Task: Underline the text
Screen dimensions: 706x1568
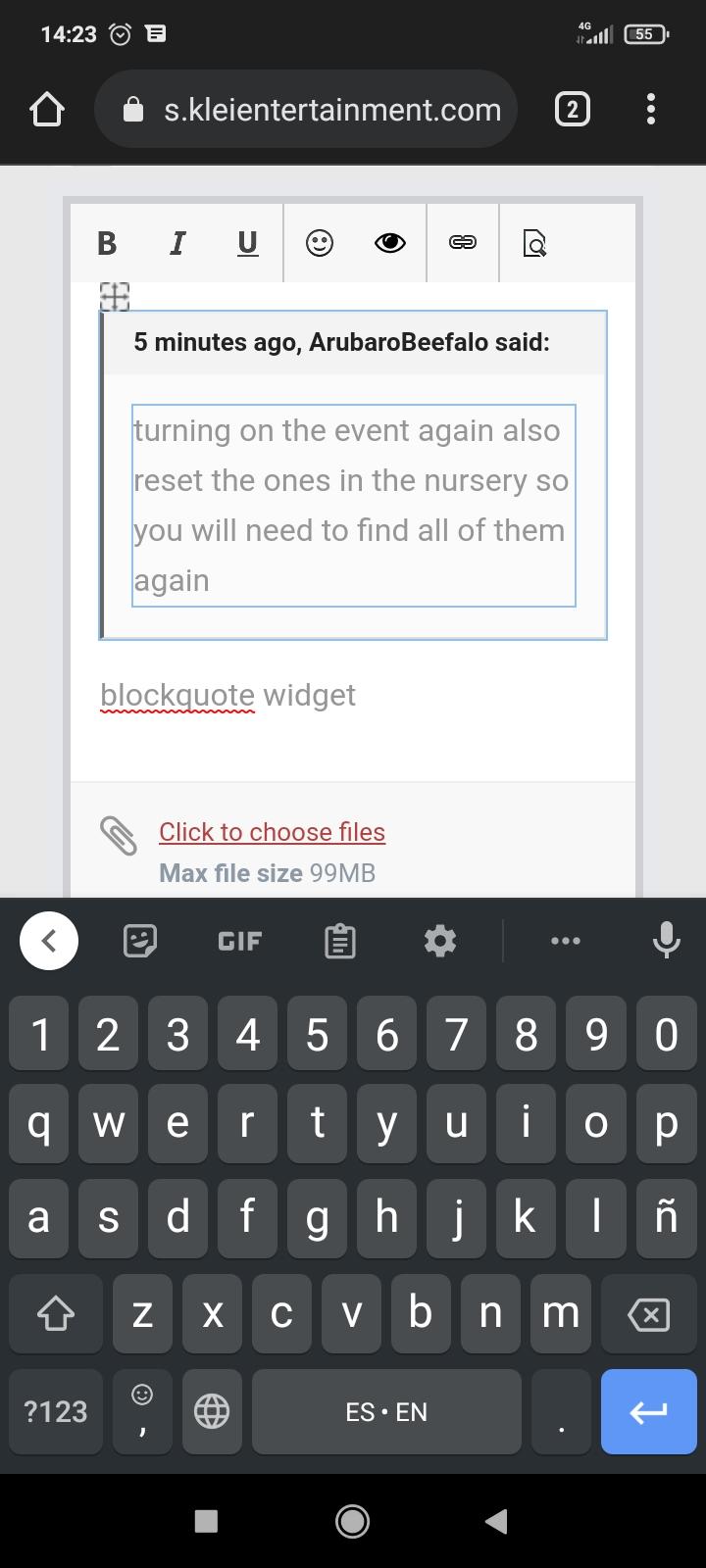Action: pyautogui.click(x=247, y=243)
